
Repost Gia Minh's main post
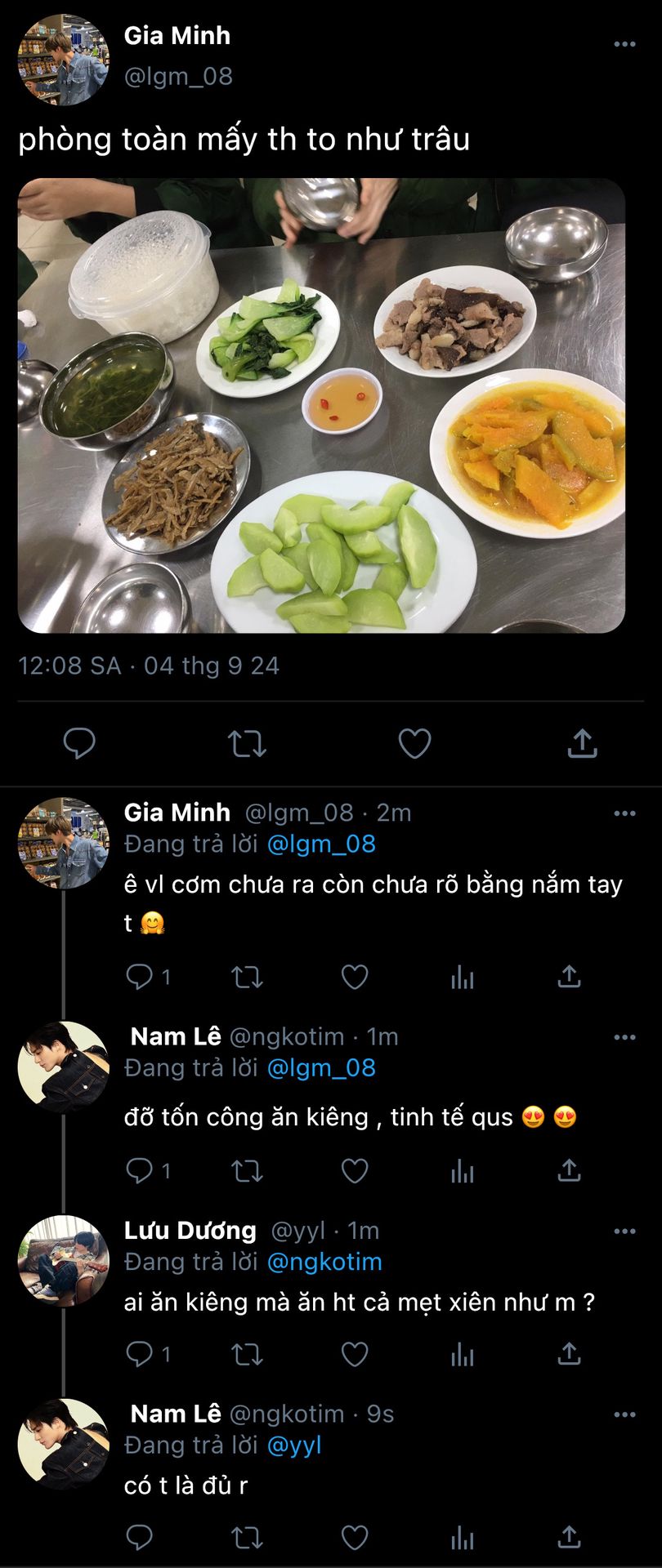[x=246, y=743]
